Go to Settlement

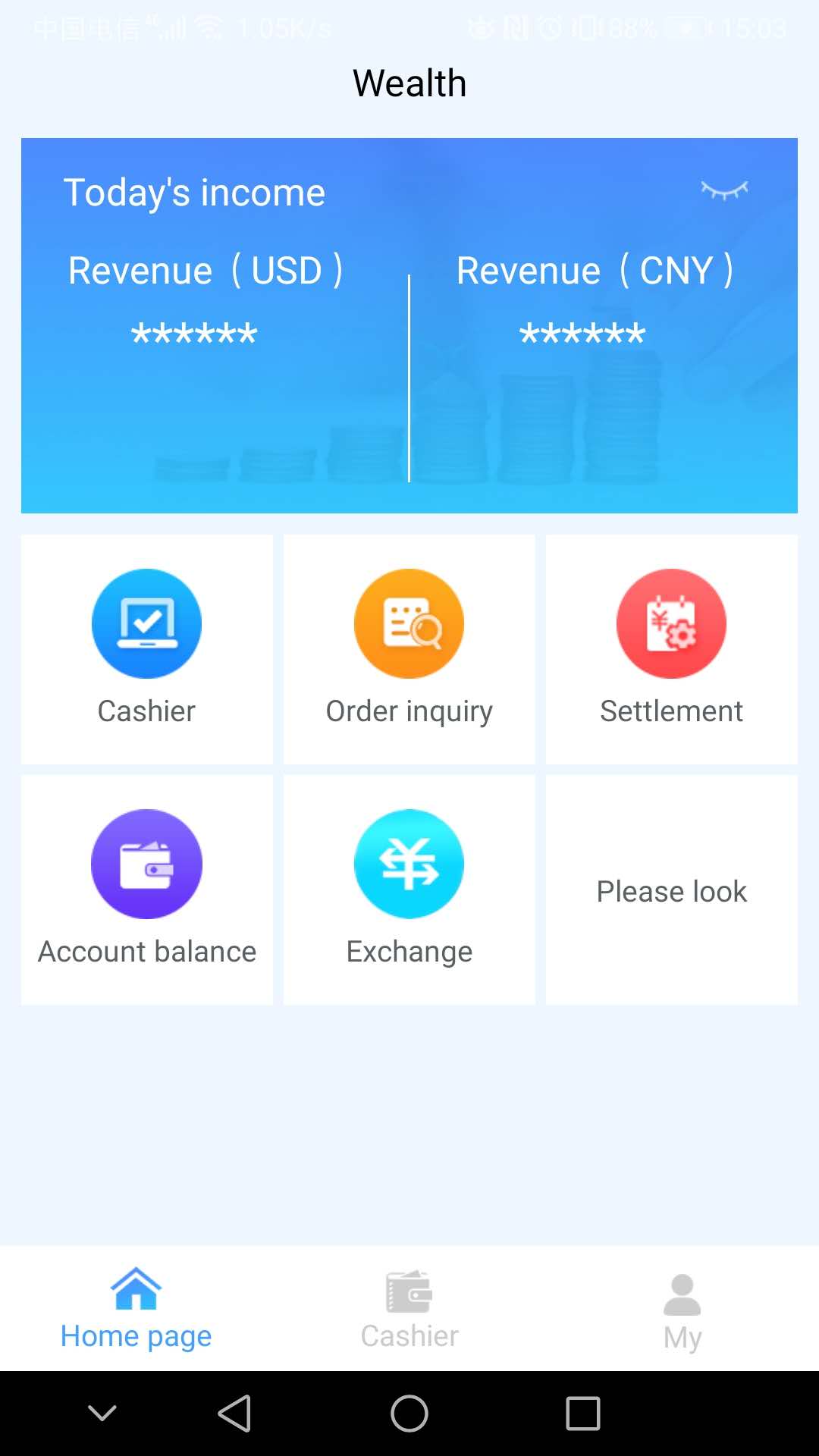click(x=671, y=648)
